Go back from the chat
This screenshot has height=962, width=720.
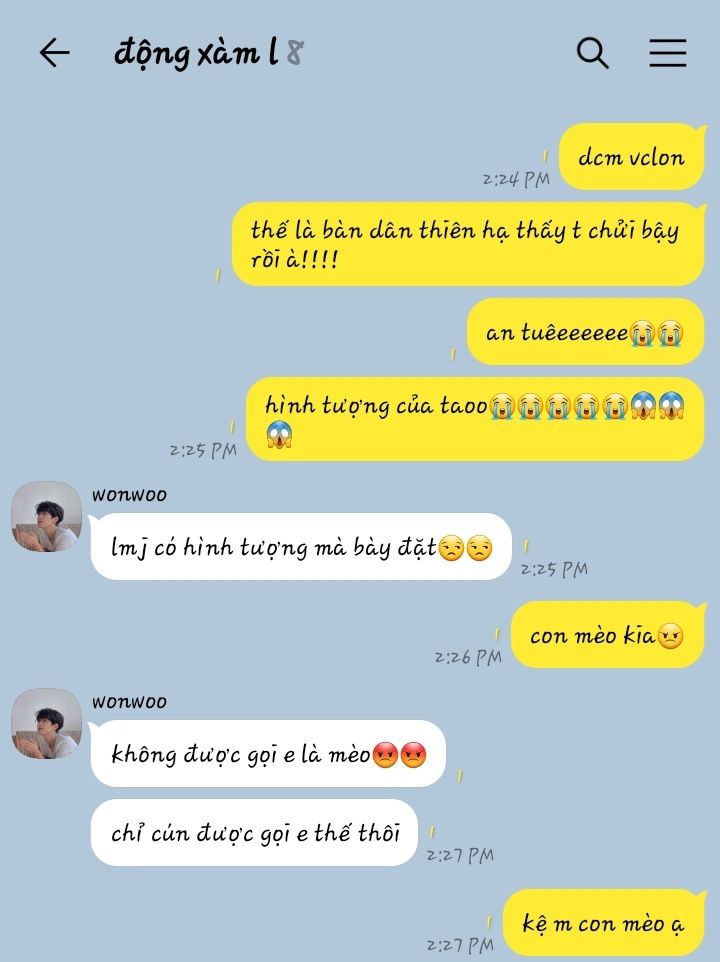coord(54,53)
